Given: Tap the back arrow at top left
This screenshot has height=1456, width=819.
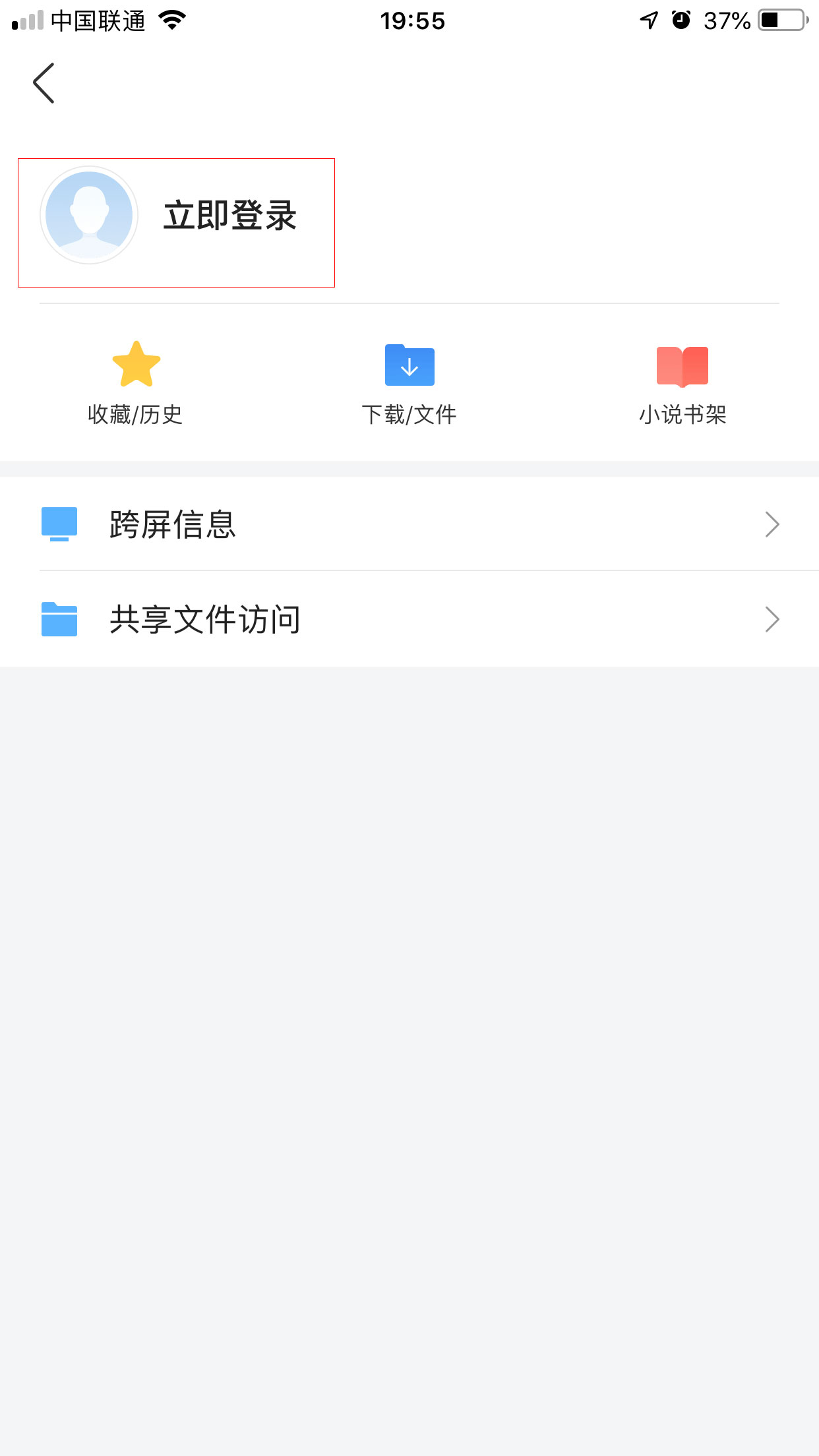Looking at the screenshot, I should click(x=44, y=83).
